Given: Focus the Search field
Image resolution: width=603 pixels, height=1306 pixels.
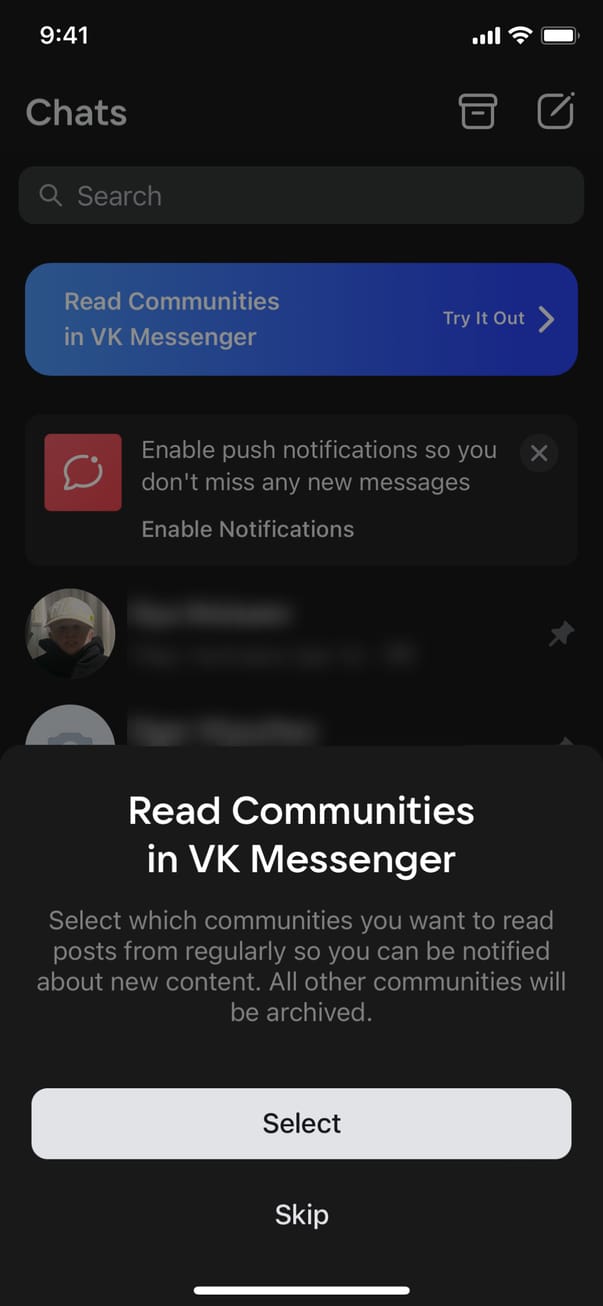Looking at the screenshot, I should point(301,196).
